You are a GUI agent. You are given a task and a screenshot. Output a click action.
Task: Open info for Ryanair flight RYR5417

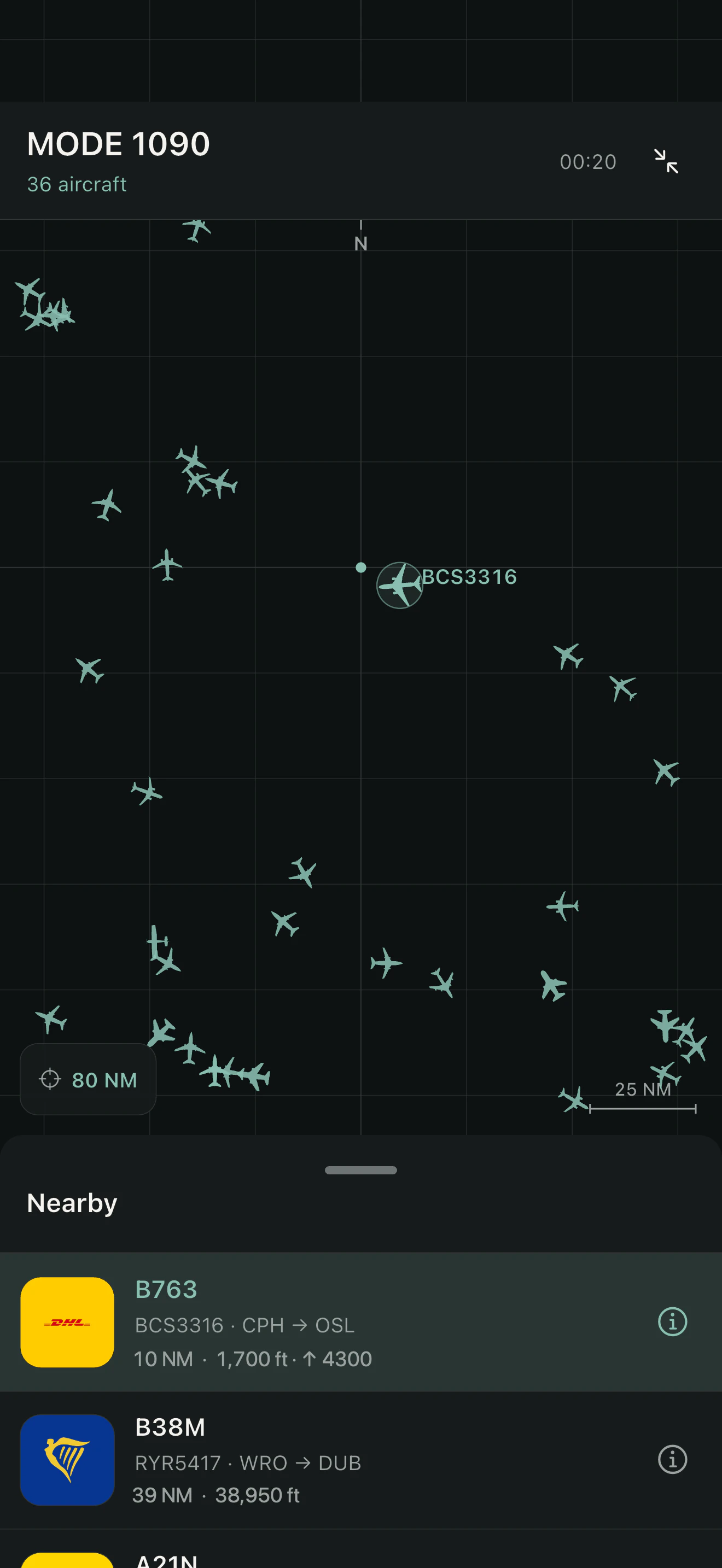tap(672, 1459)
